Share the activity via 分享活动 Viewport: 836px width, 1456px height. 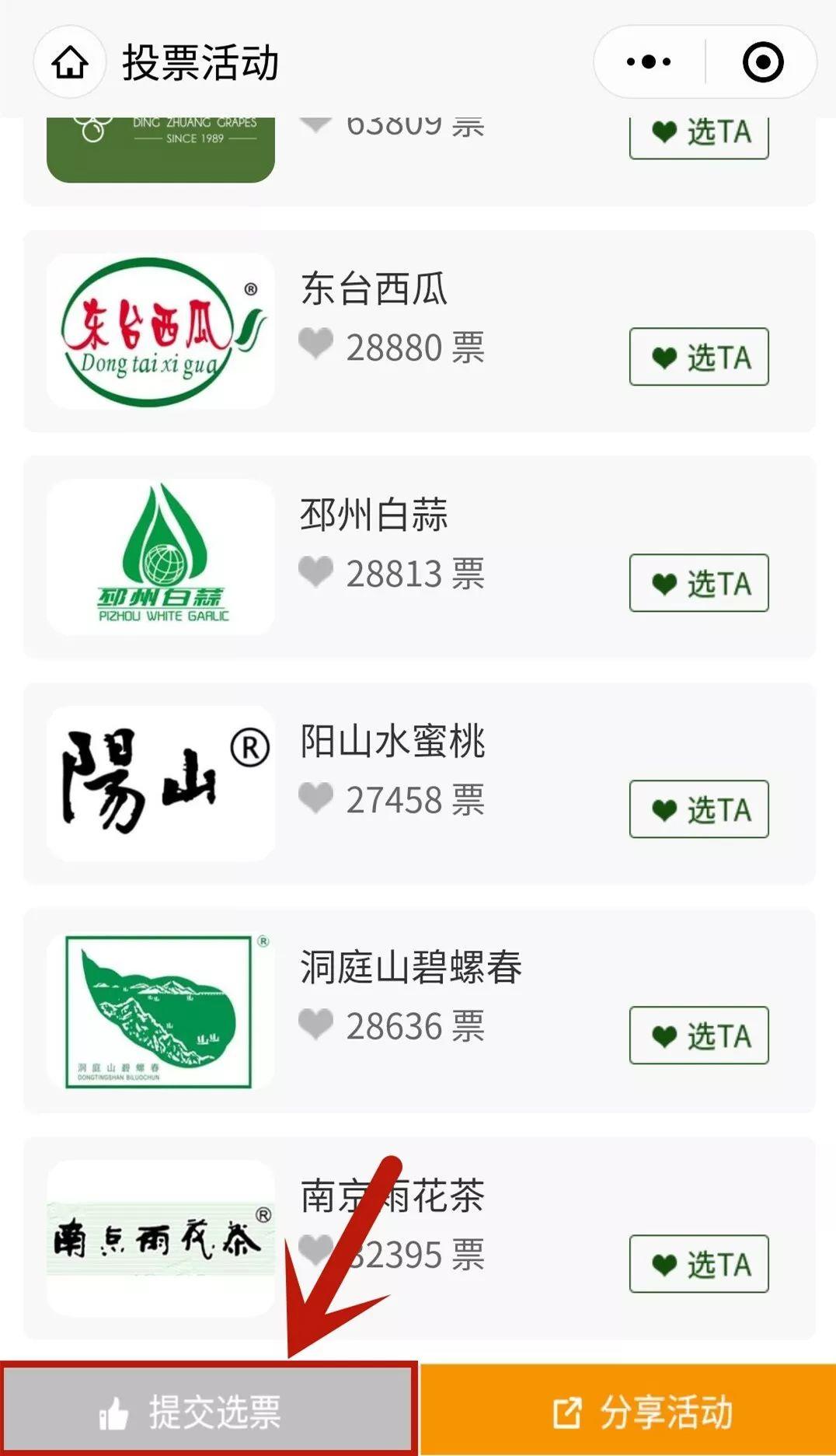[628, 1410]
